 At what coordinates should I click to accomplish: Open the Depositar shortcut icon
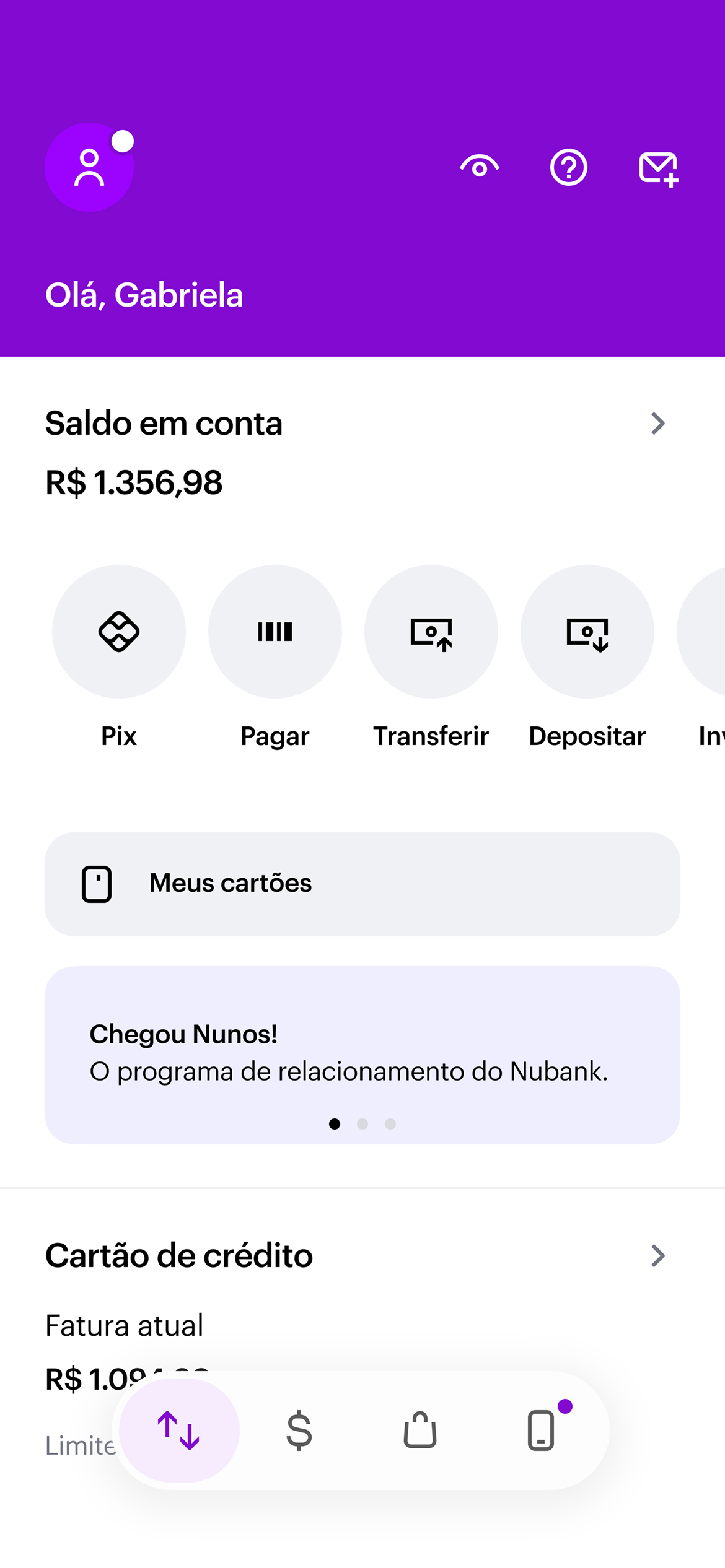click(x=587, y=630)
